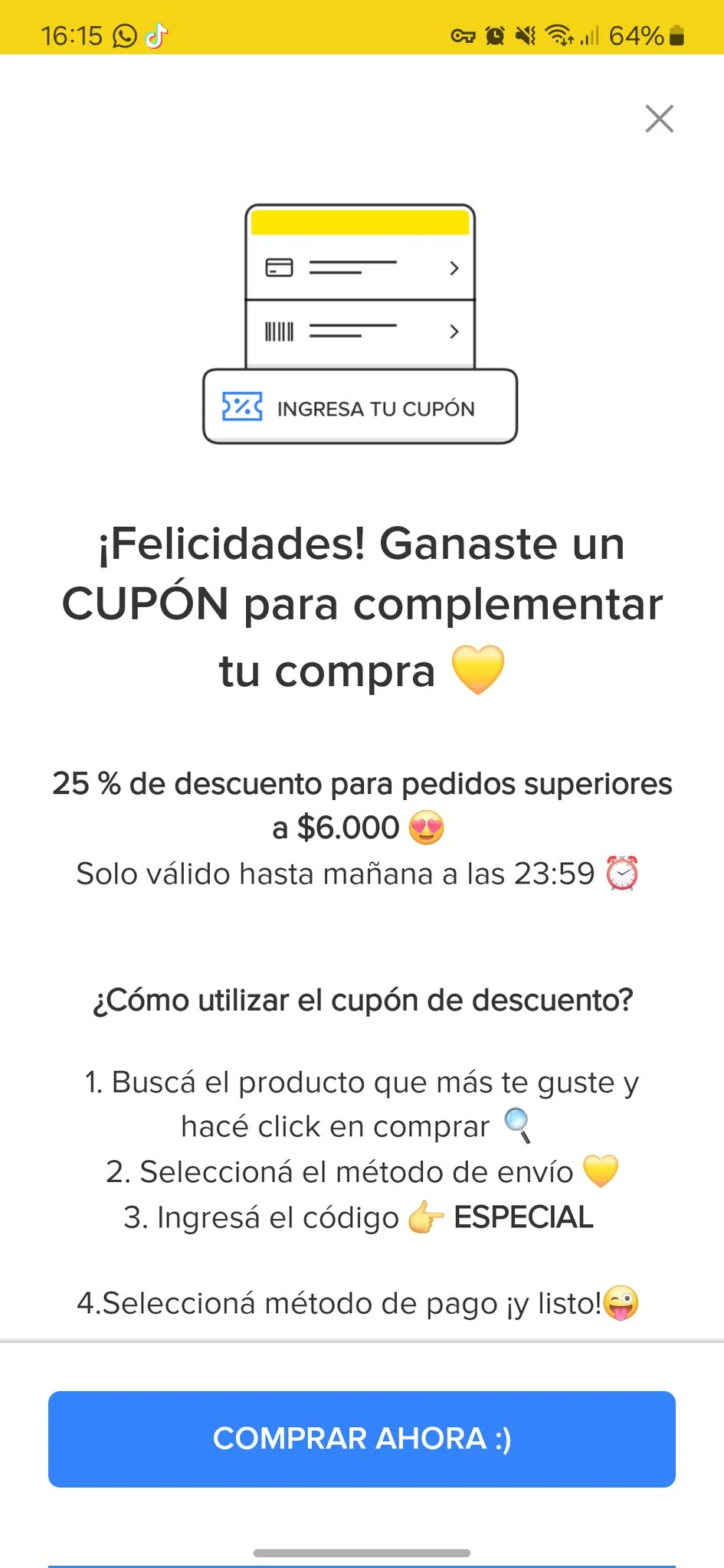
Task: Tap the mute/vibrate status icon
Action: coord(526,35)
